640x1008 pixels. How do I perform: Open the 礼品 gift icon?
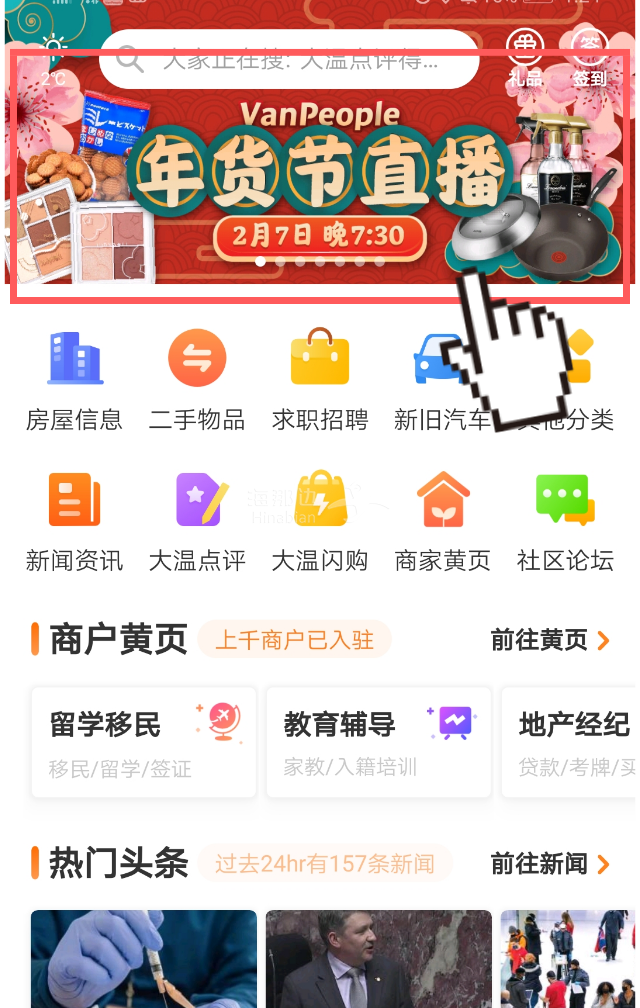click(525, 57)
